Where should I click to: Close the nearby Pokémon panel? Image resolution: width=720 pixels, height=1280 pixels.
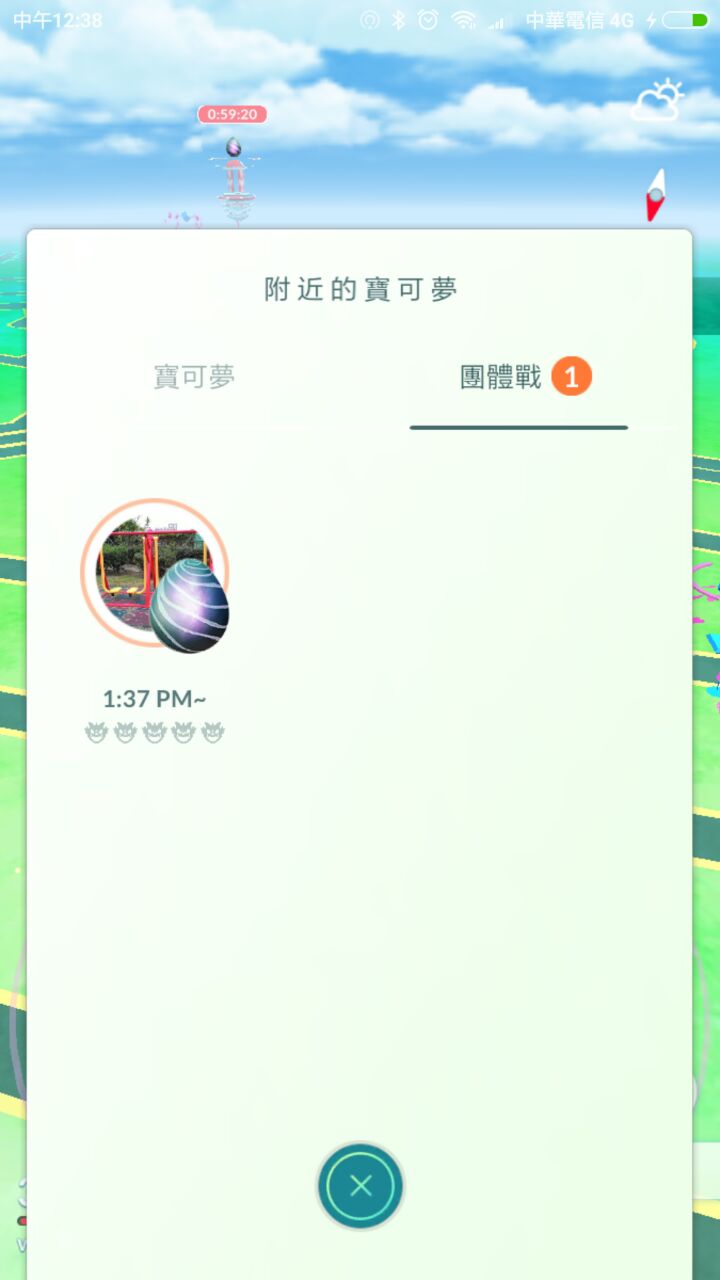[x=360, y=1186]
